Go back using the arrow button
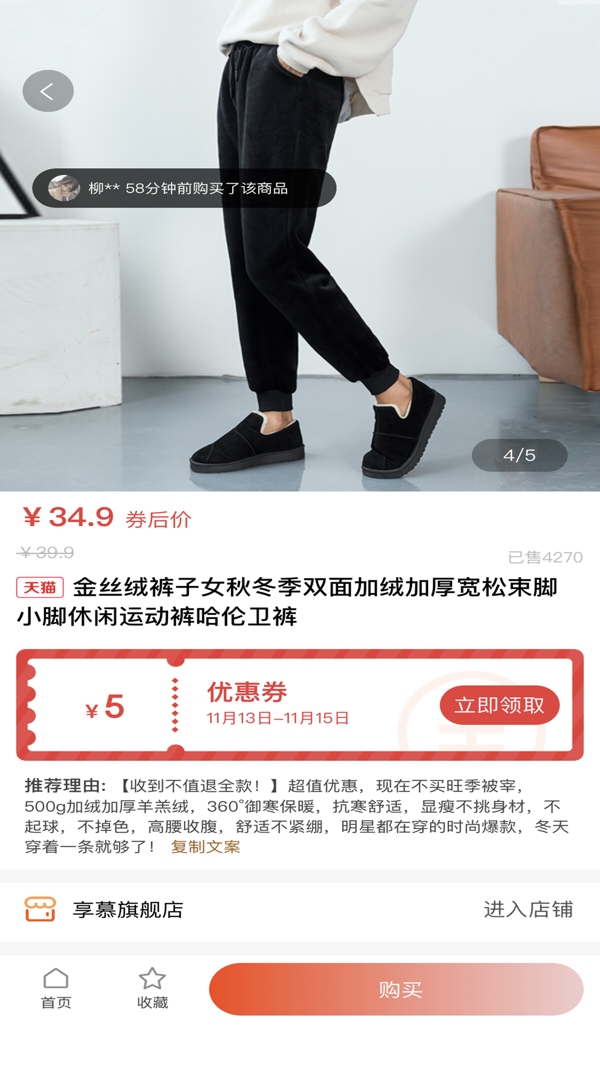Screen dimensions: 600x1067 [x=47, y=92]
